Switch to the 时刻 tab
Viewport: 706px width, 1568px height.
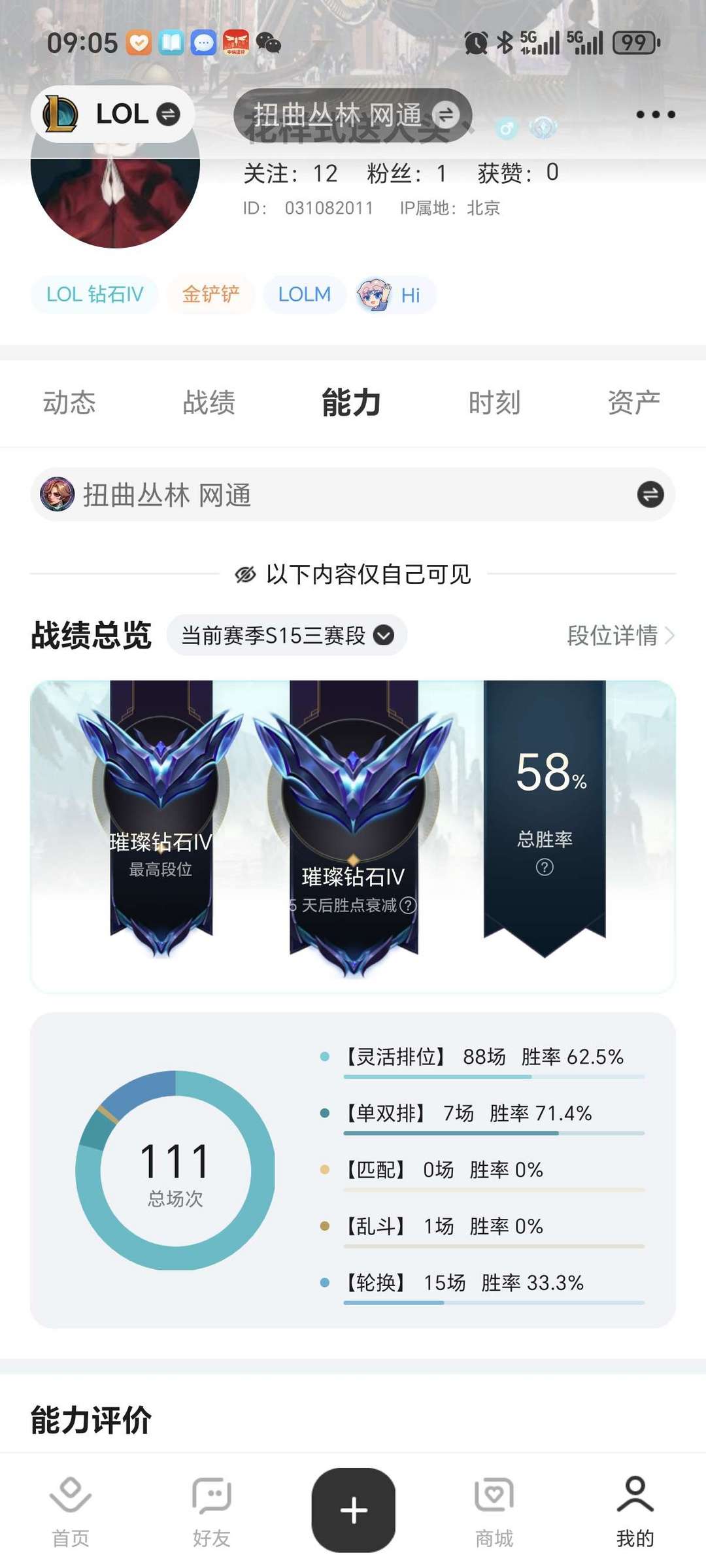[x=494, y=403]
